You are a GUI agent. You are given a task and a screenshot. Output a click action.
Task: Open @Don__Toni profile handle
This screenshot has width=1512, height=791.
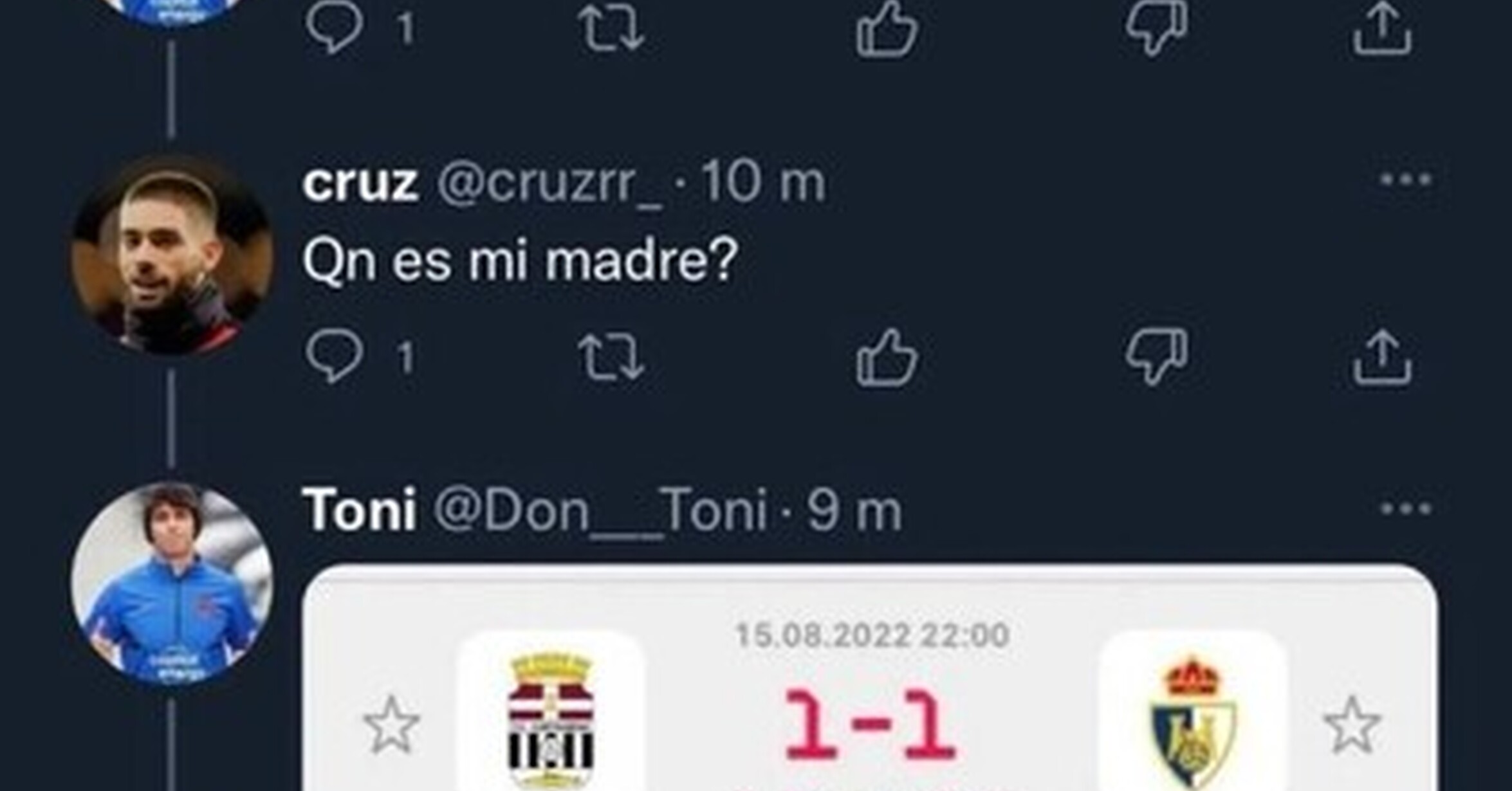coord(600,512)
